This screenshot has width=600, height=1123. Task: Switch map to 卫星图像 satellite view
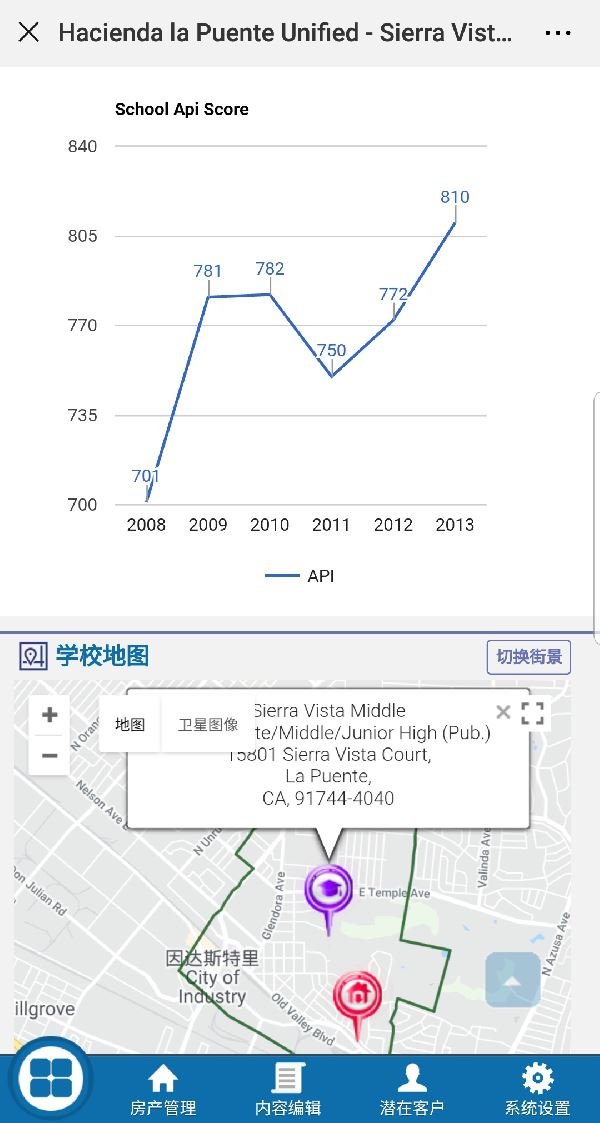tap(208, 724)
